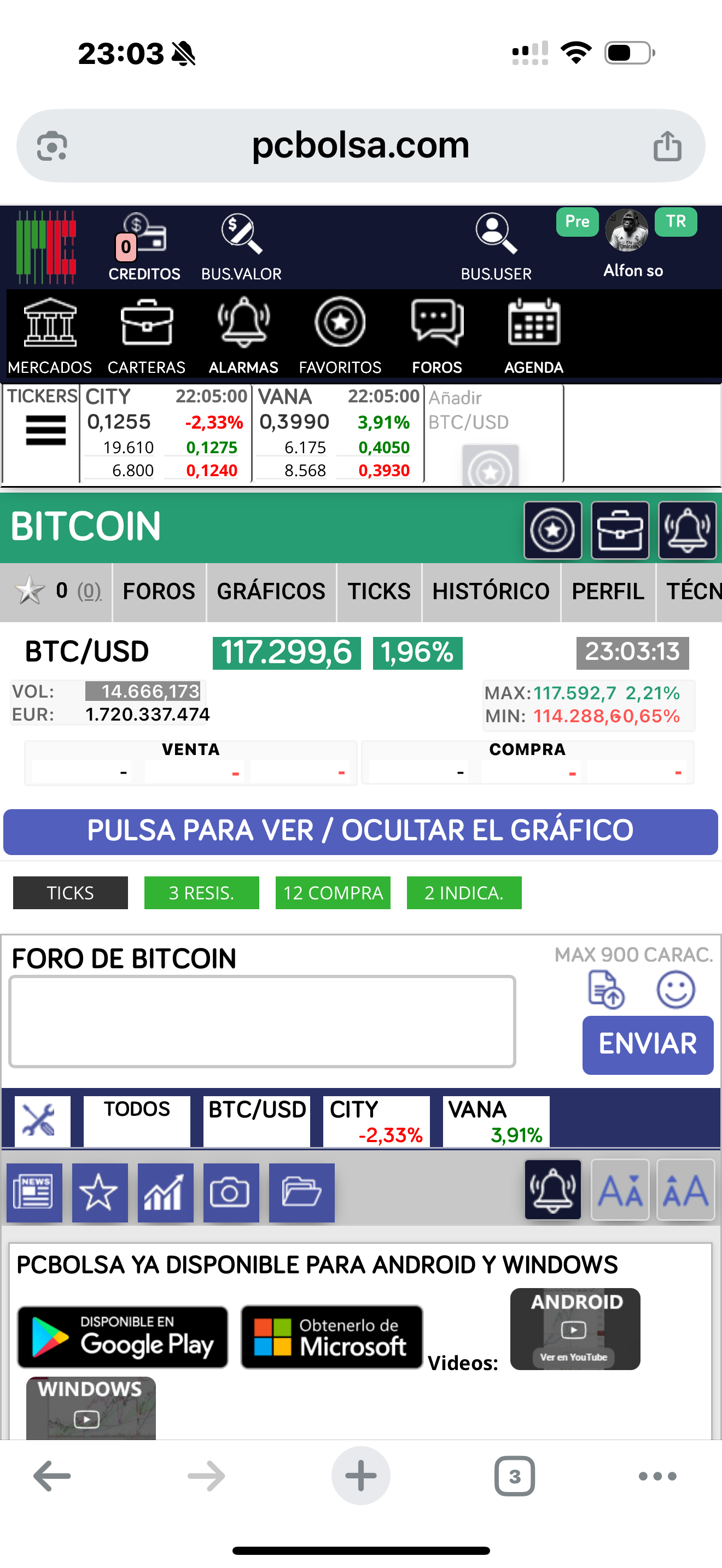Switch to the GRÁFICOS tab

pos(271,592)
